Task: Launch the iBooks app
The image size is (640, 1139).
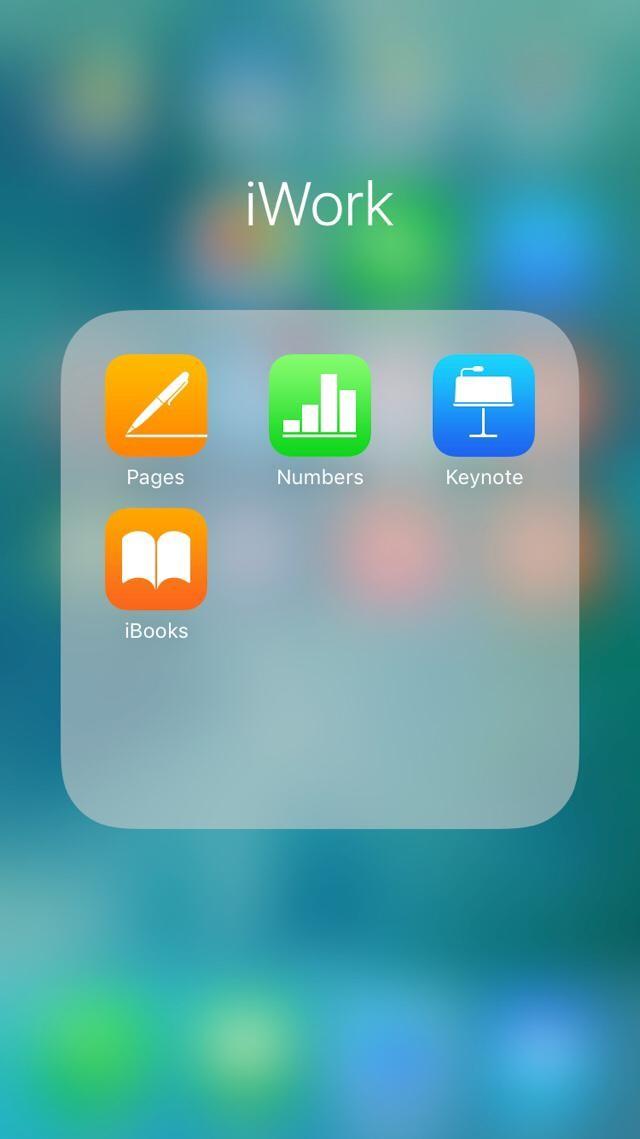Action: (156, 559)
